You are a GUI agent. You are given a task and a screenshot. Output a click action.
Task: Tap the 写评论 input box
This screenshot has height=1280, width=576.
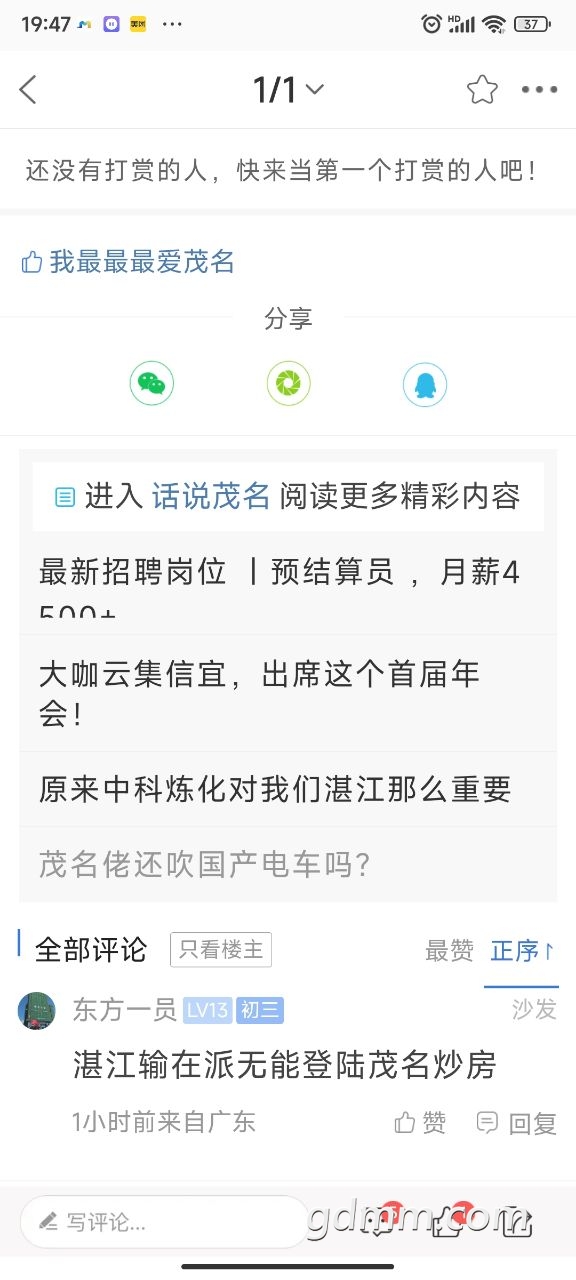164,1221
